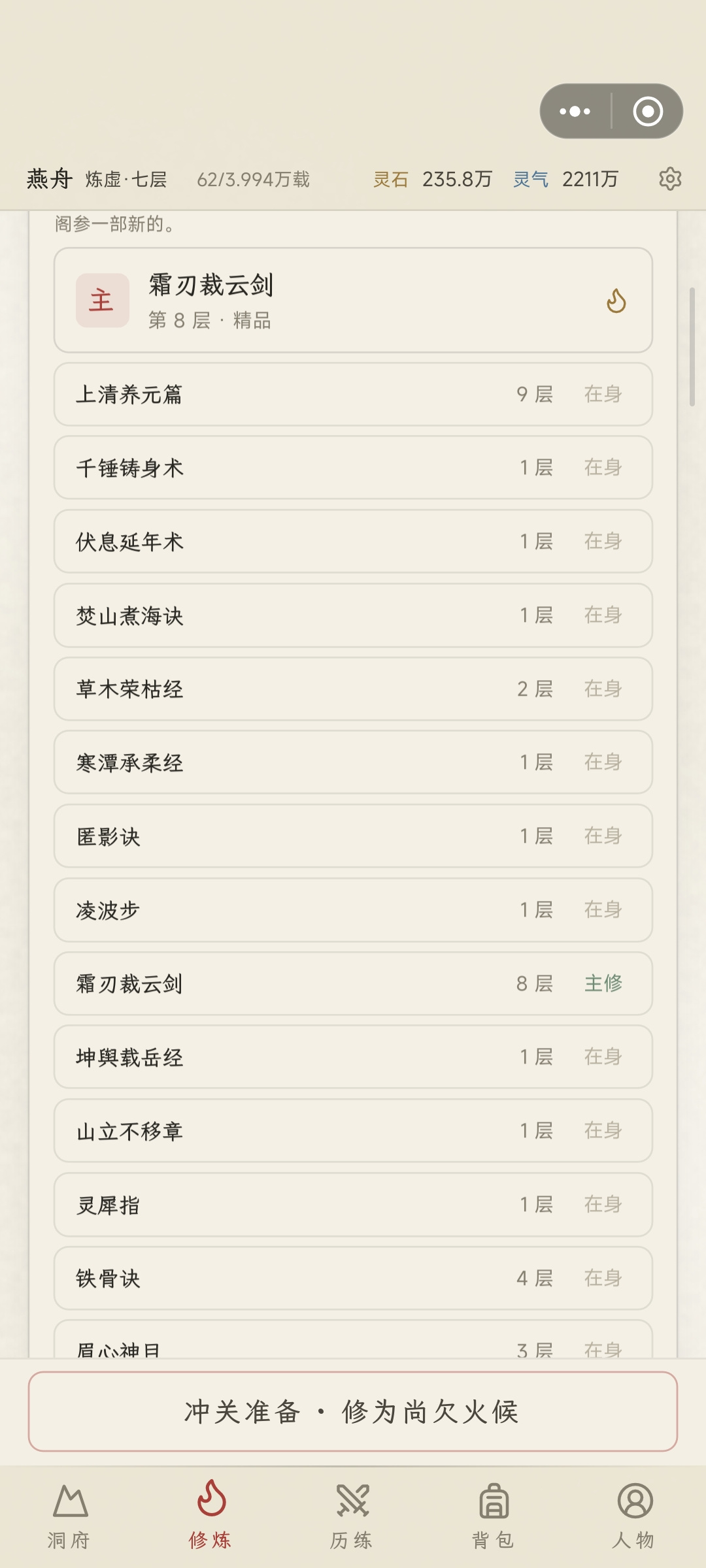Tap the 冲关准备 breakthrough button
Image resolution: width=706 pixels, height=1568 pixels.
pyautogui.click(x=353, y=1412)
